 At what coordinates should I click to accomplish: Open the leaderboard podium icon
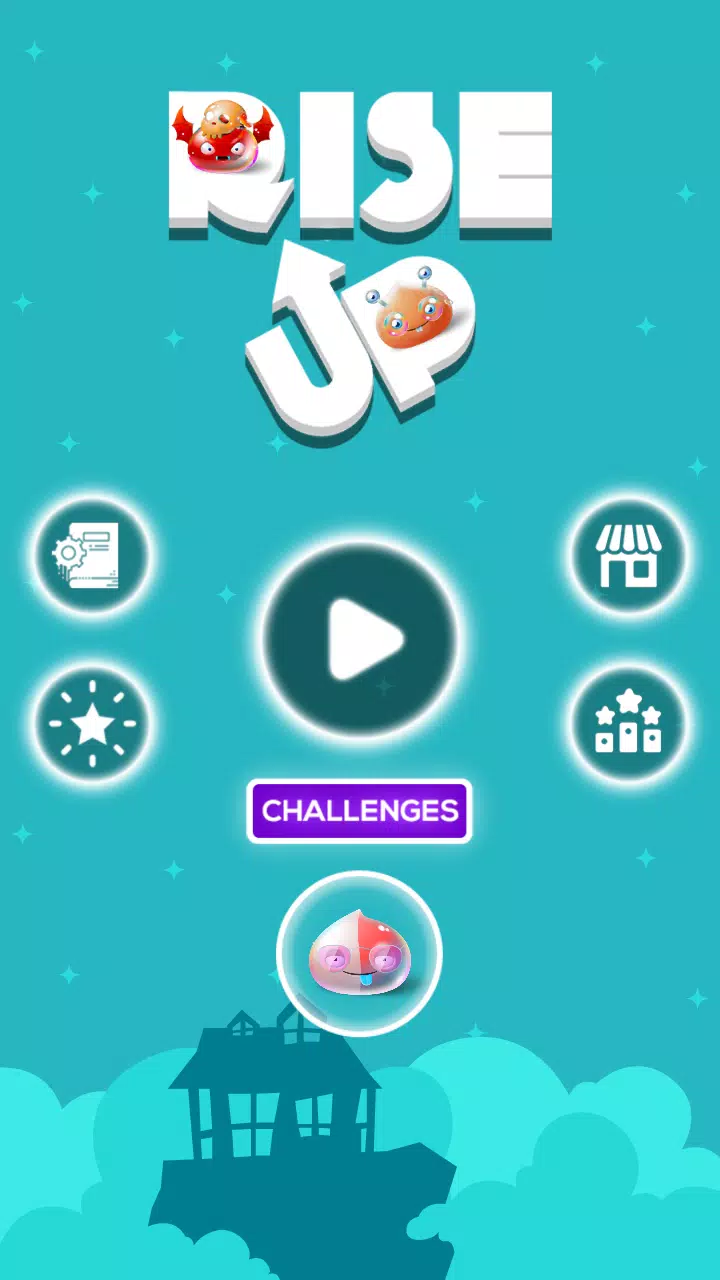(628, 724)
